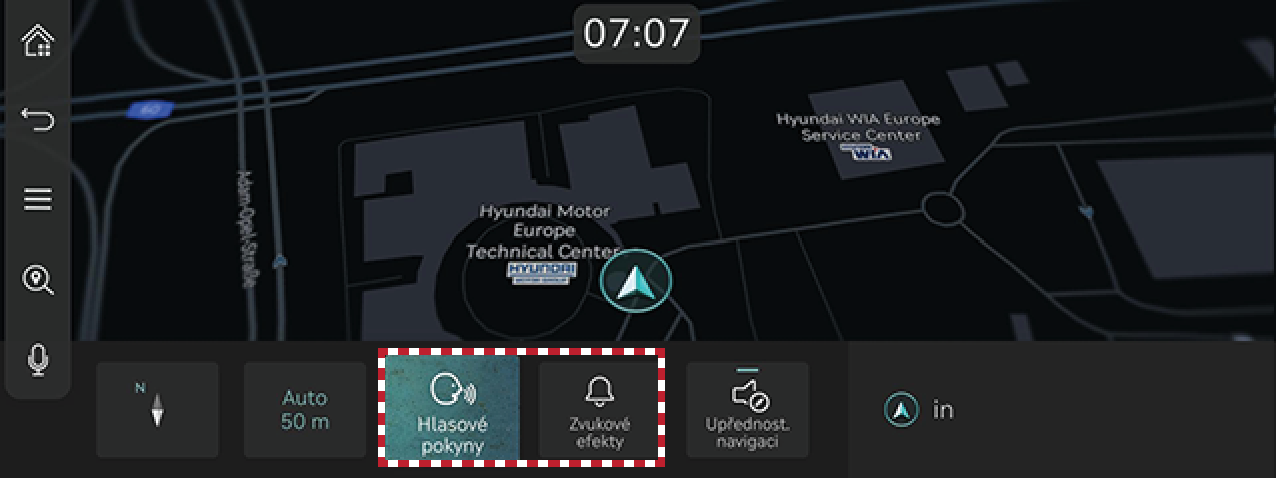Go back using the return arrow
Screen dimensions: 1276x478
point(38,121)
